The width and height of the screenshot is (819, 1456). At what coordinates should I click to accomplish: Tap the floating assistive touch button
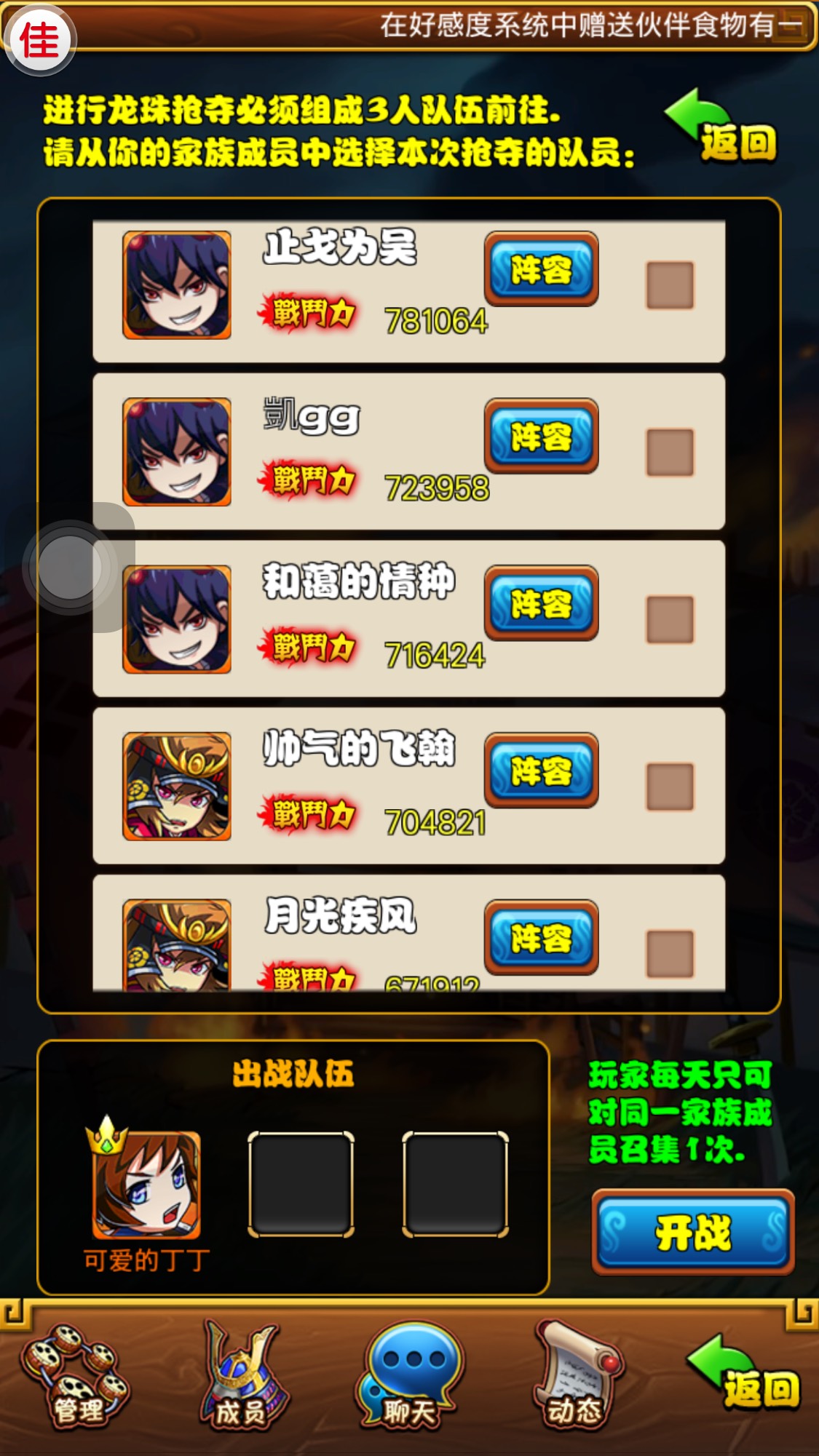click(x=70, y=567)
